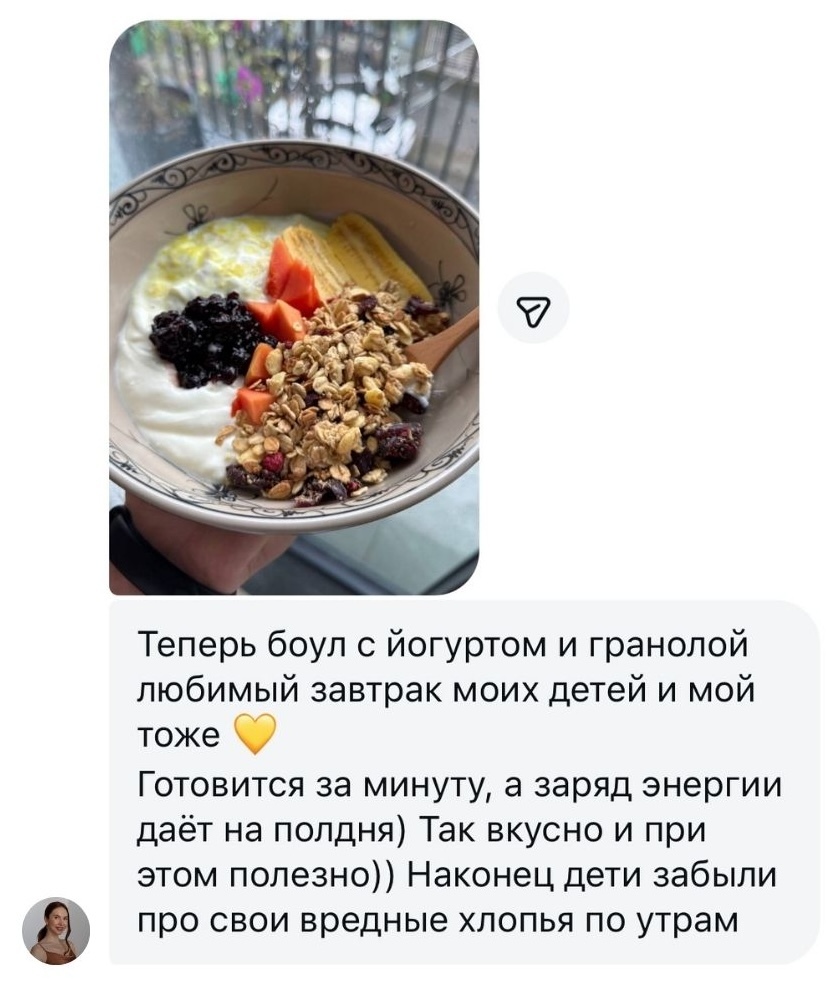Open the granola bowl photo message
837x993 pixels.
293,308
